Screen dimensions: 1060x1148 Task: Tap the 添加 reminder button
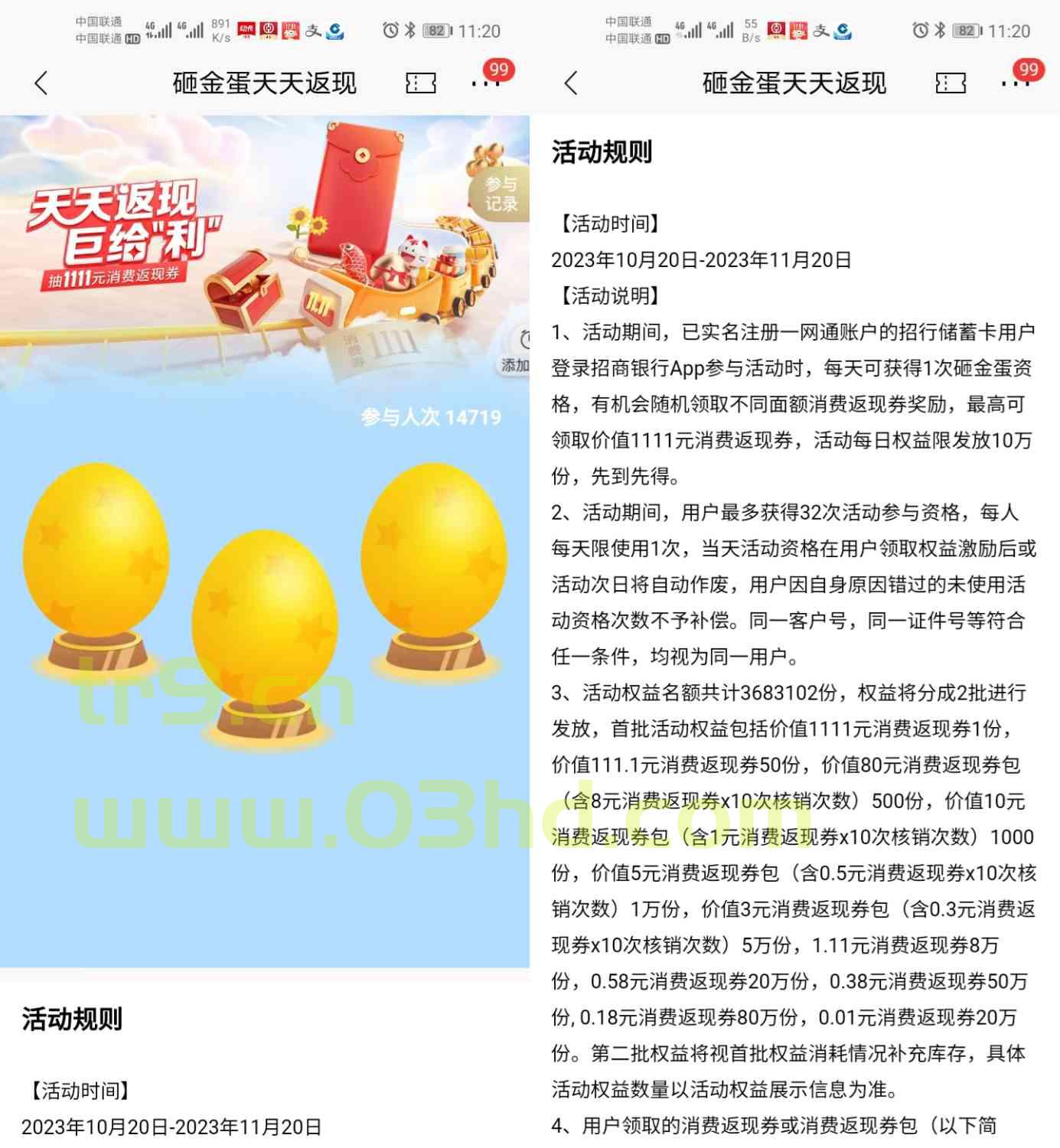pos(516,354)
